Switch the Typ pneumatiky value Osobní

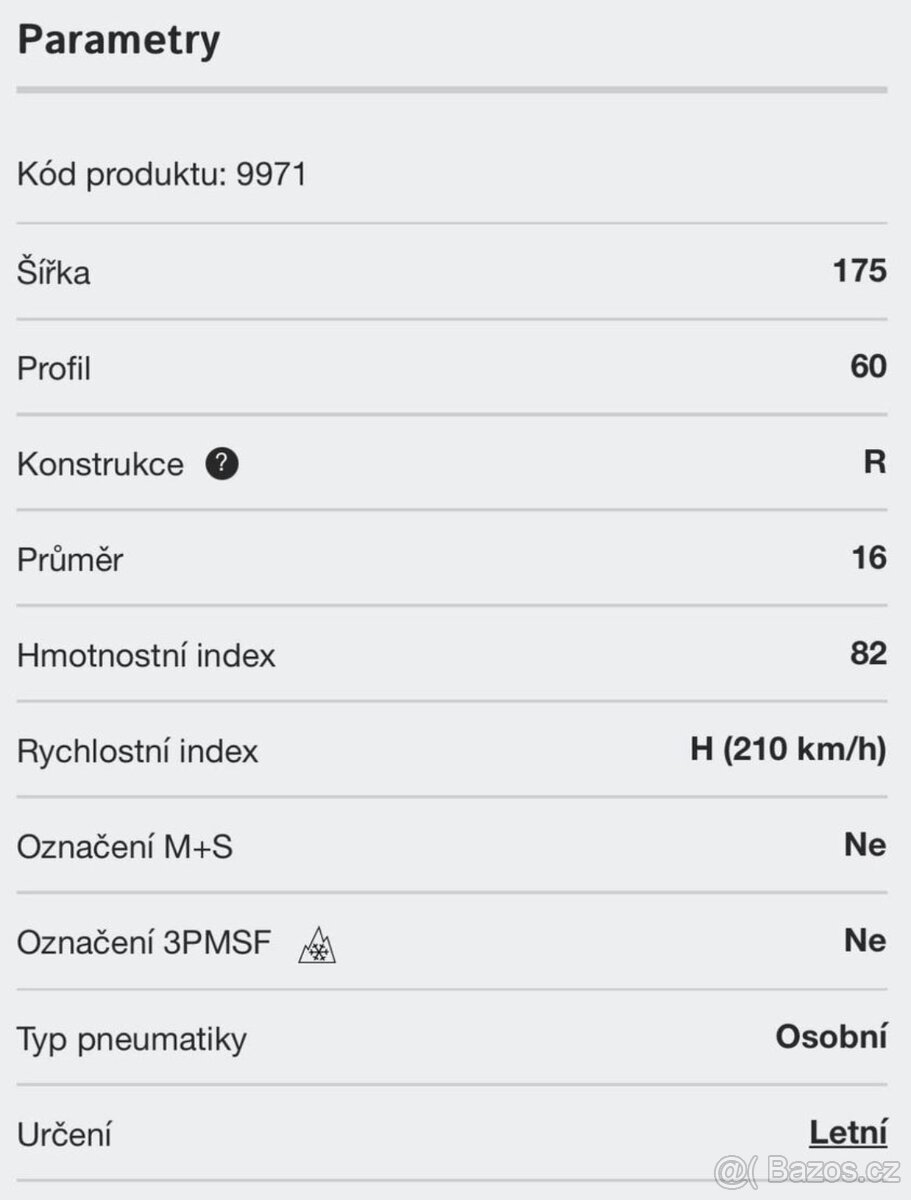pos(831,1038)
